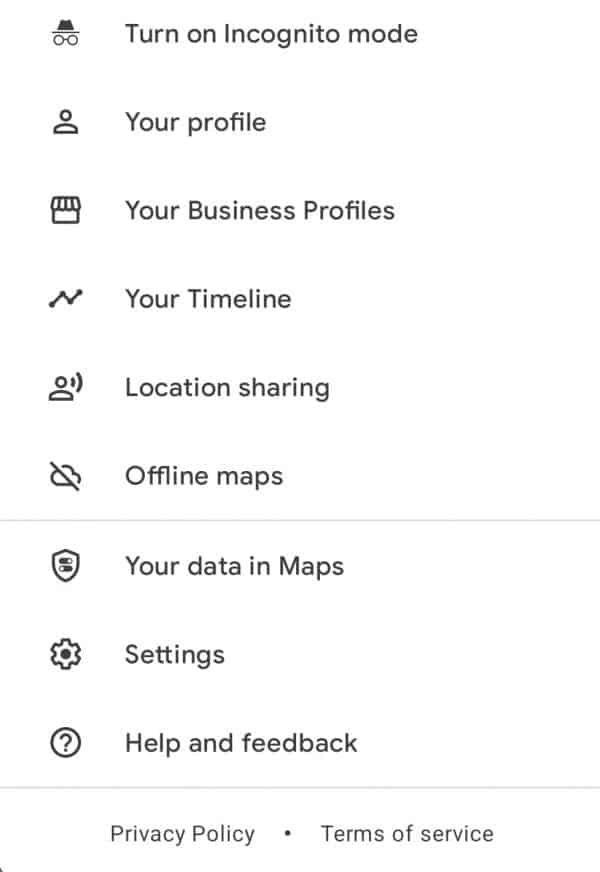600x872 pixels.
Task: View Your Timeline
Action: tap(207, 299)
